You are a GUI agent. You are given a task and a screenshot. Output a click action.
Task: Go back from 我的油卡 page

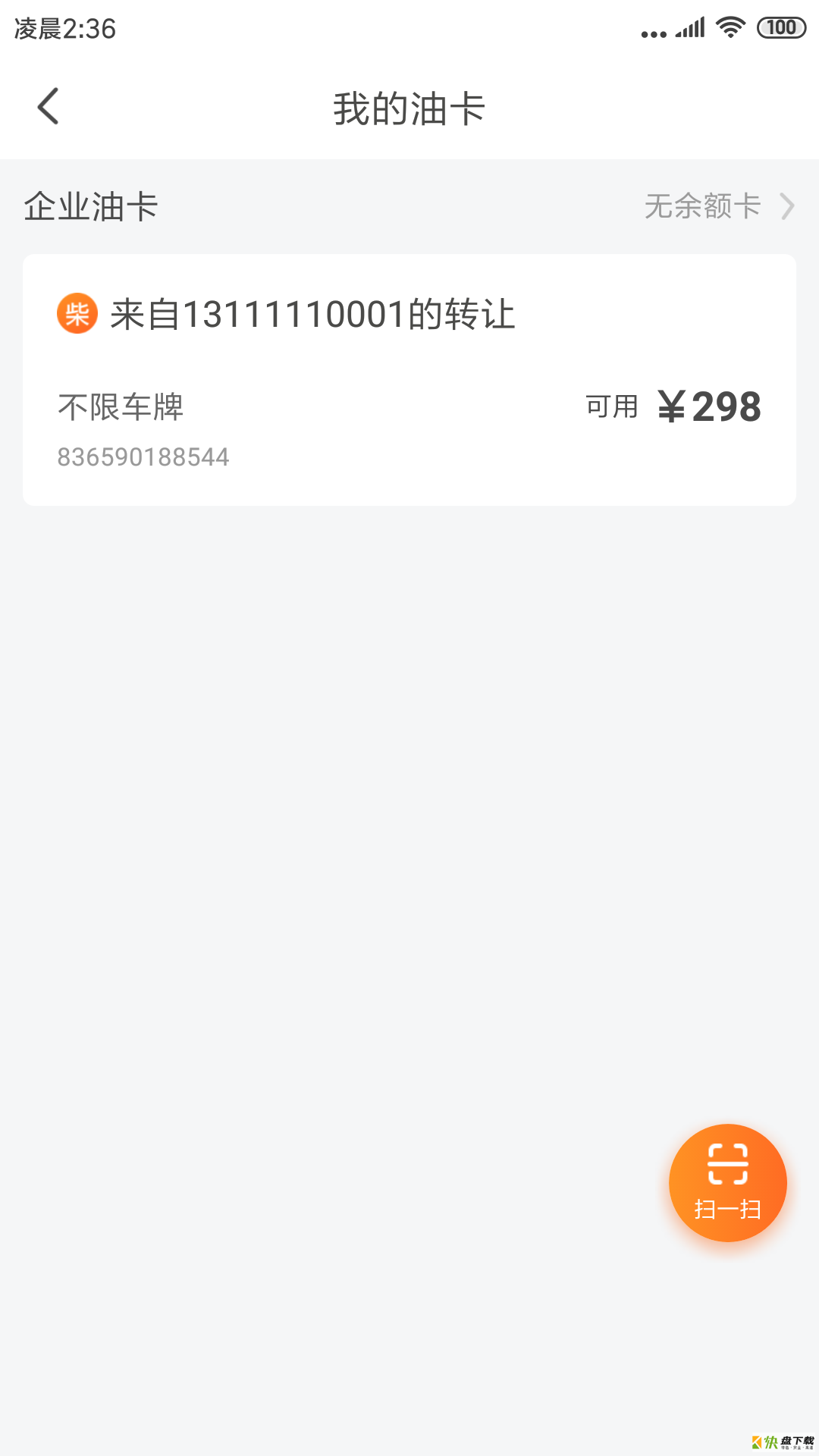(48, 107)
